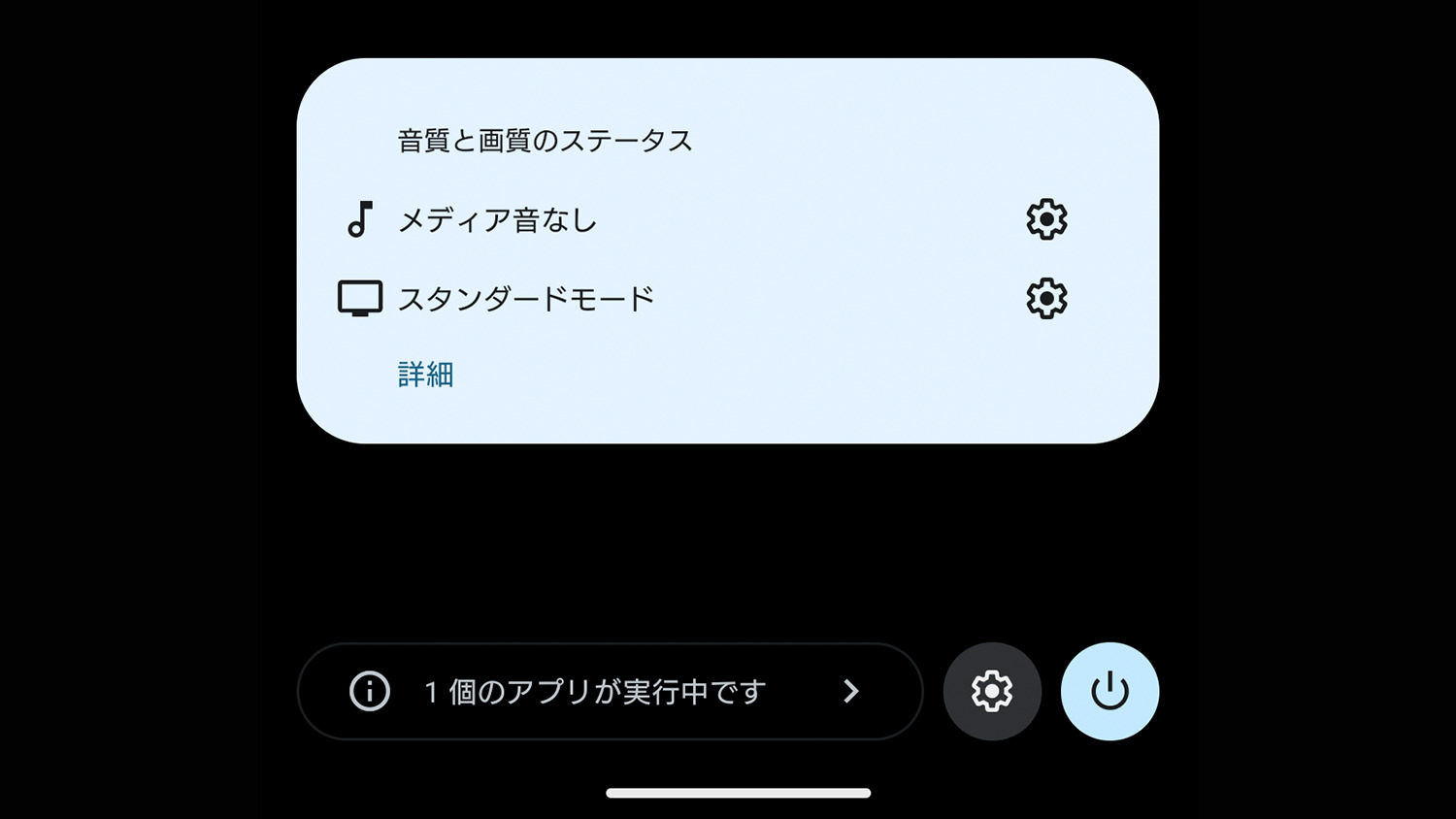Open the power menu button
The image size is (1456, 819).
click(1109, 692)
